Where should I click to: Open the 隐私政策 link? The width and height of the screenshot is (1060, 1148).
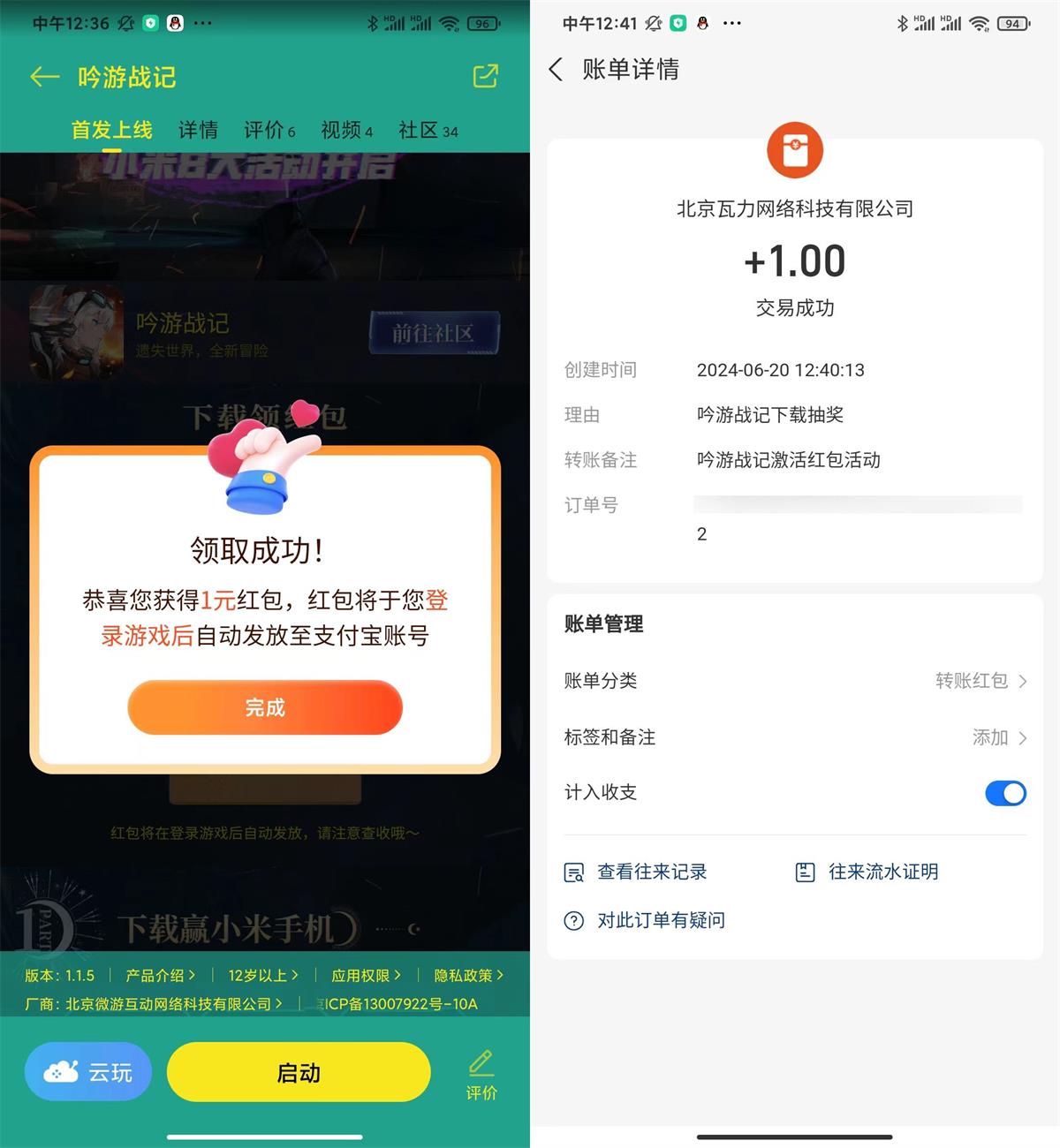click(468, 975)
